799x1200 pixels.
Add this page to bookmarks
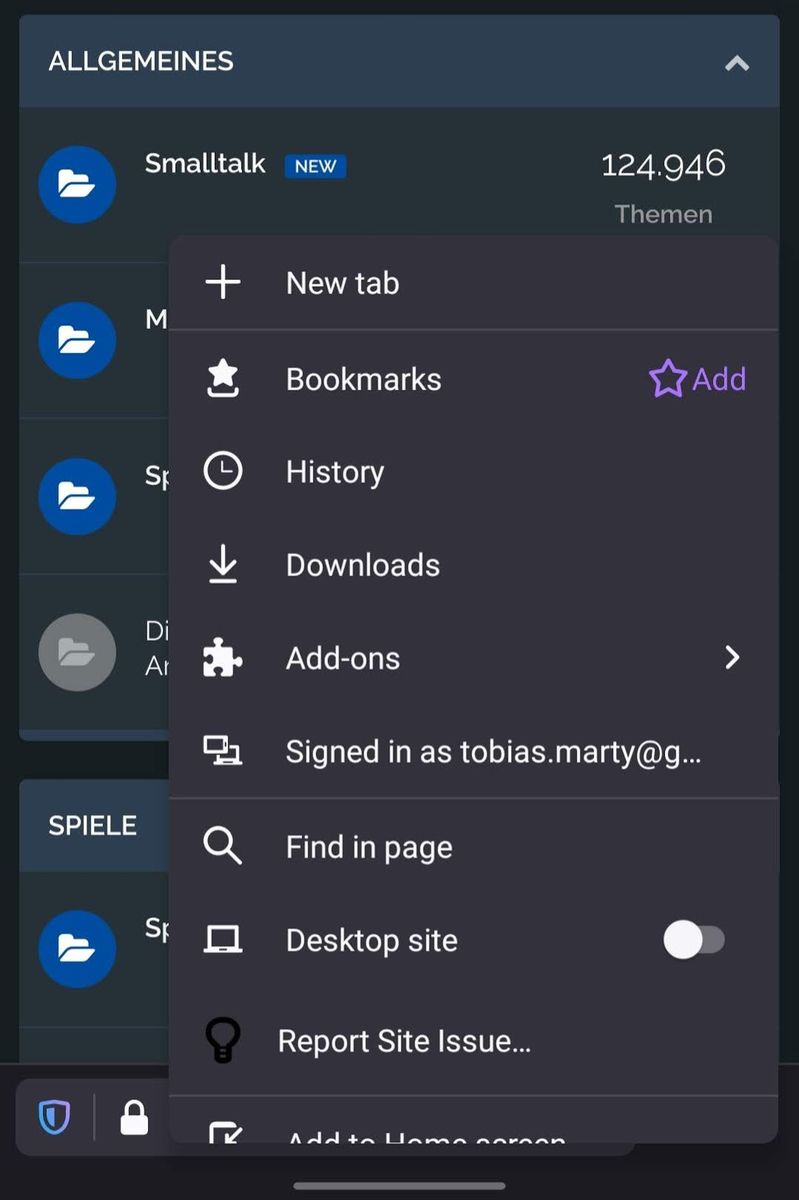click(x=698, y=379)
